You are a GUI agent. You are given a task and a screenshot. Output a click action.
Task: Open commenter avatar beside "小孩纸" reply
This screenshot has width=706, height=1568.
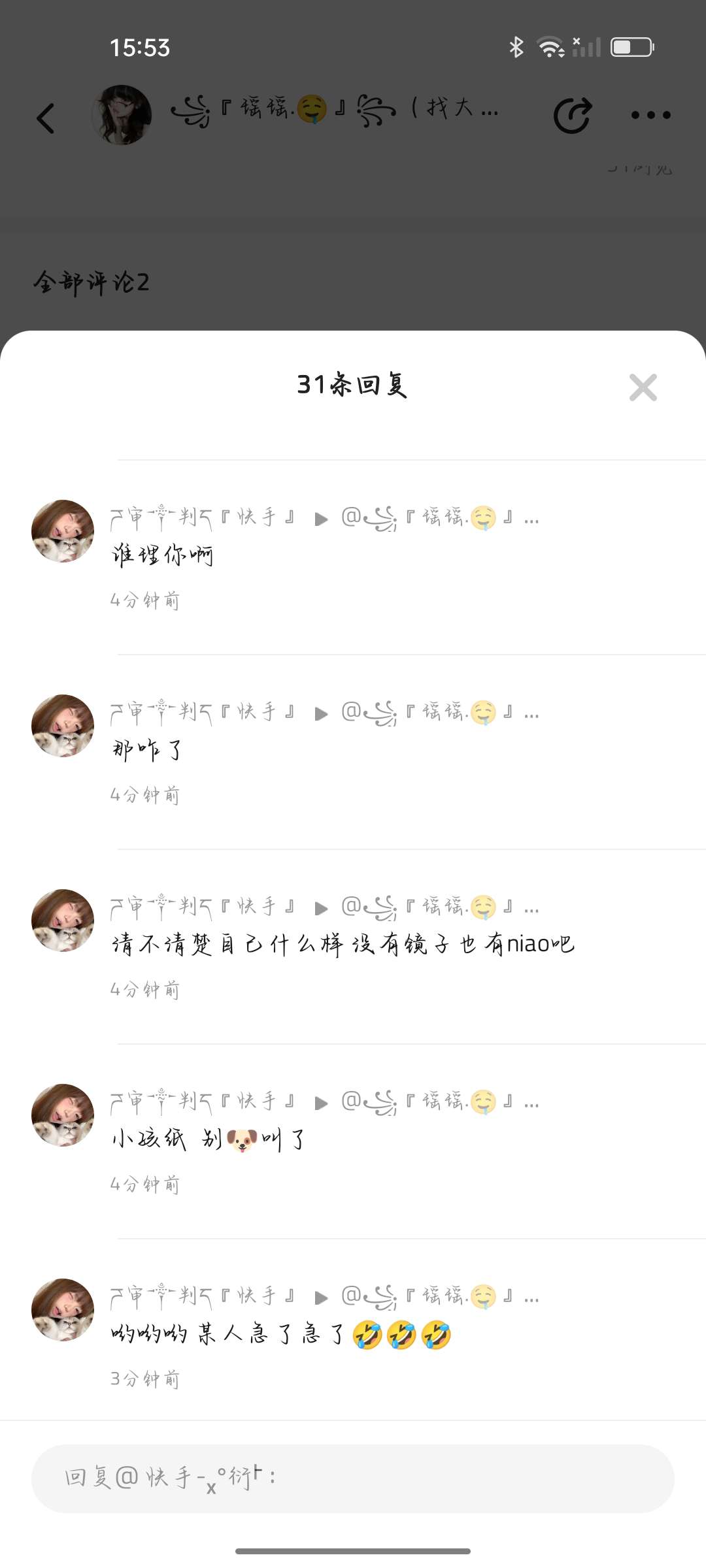point(63,1115)
